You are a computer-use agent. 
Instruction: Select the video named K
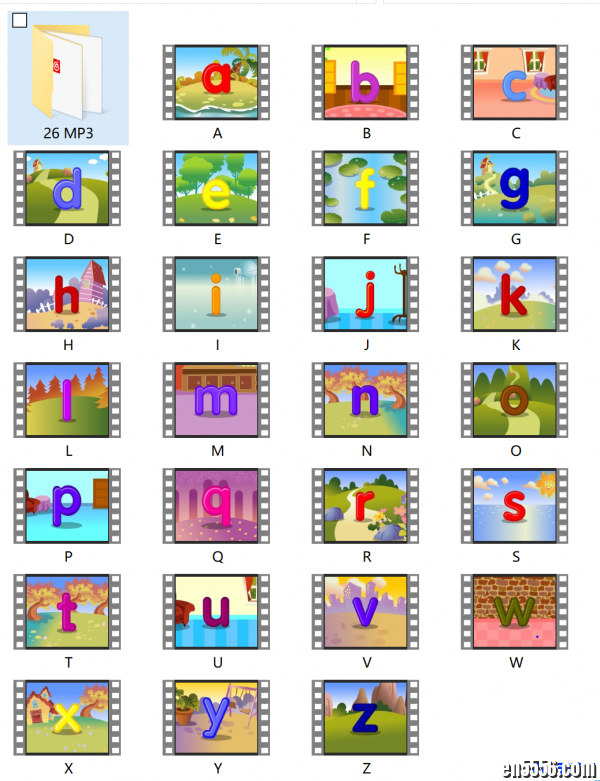tap(515, 295)
